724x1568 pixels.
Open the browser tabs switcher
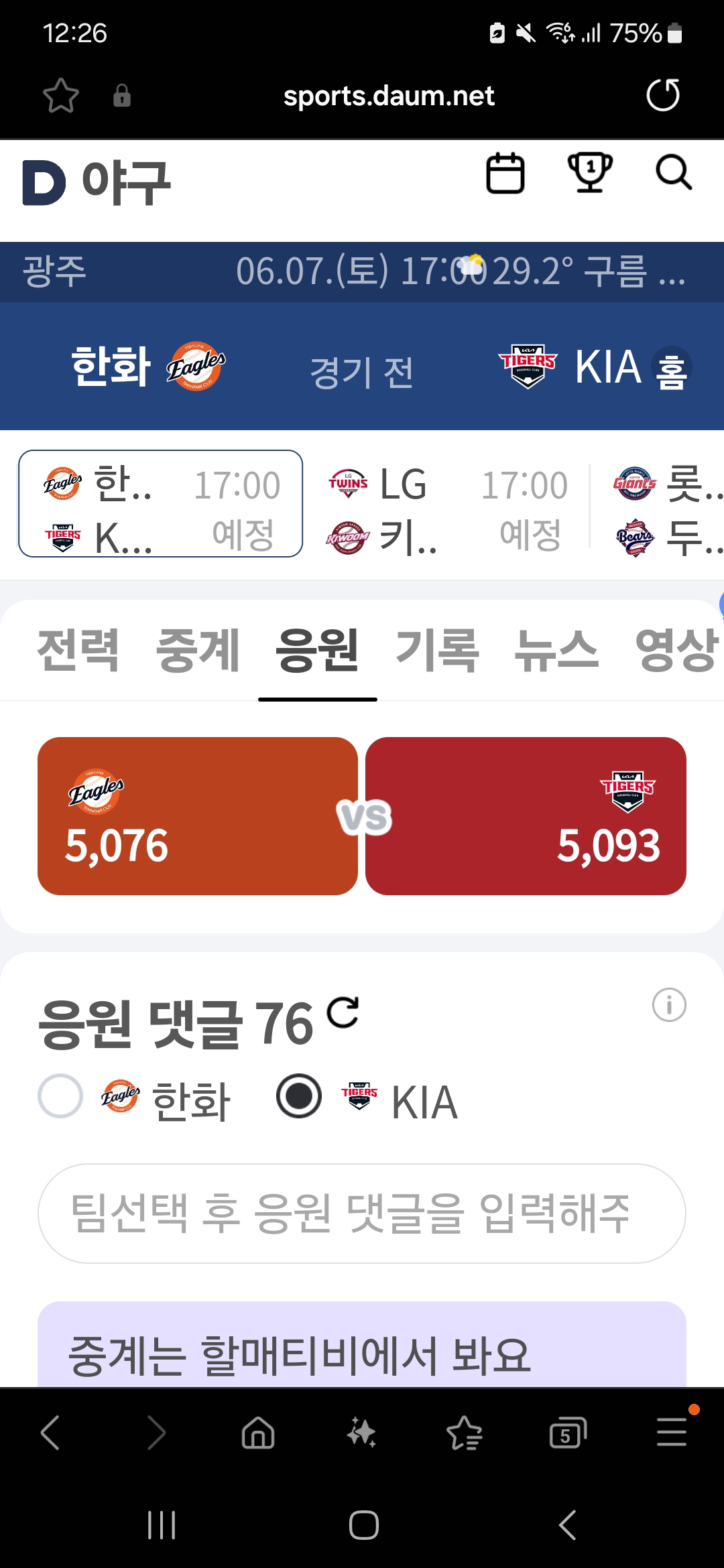coord(567,1433)
